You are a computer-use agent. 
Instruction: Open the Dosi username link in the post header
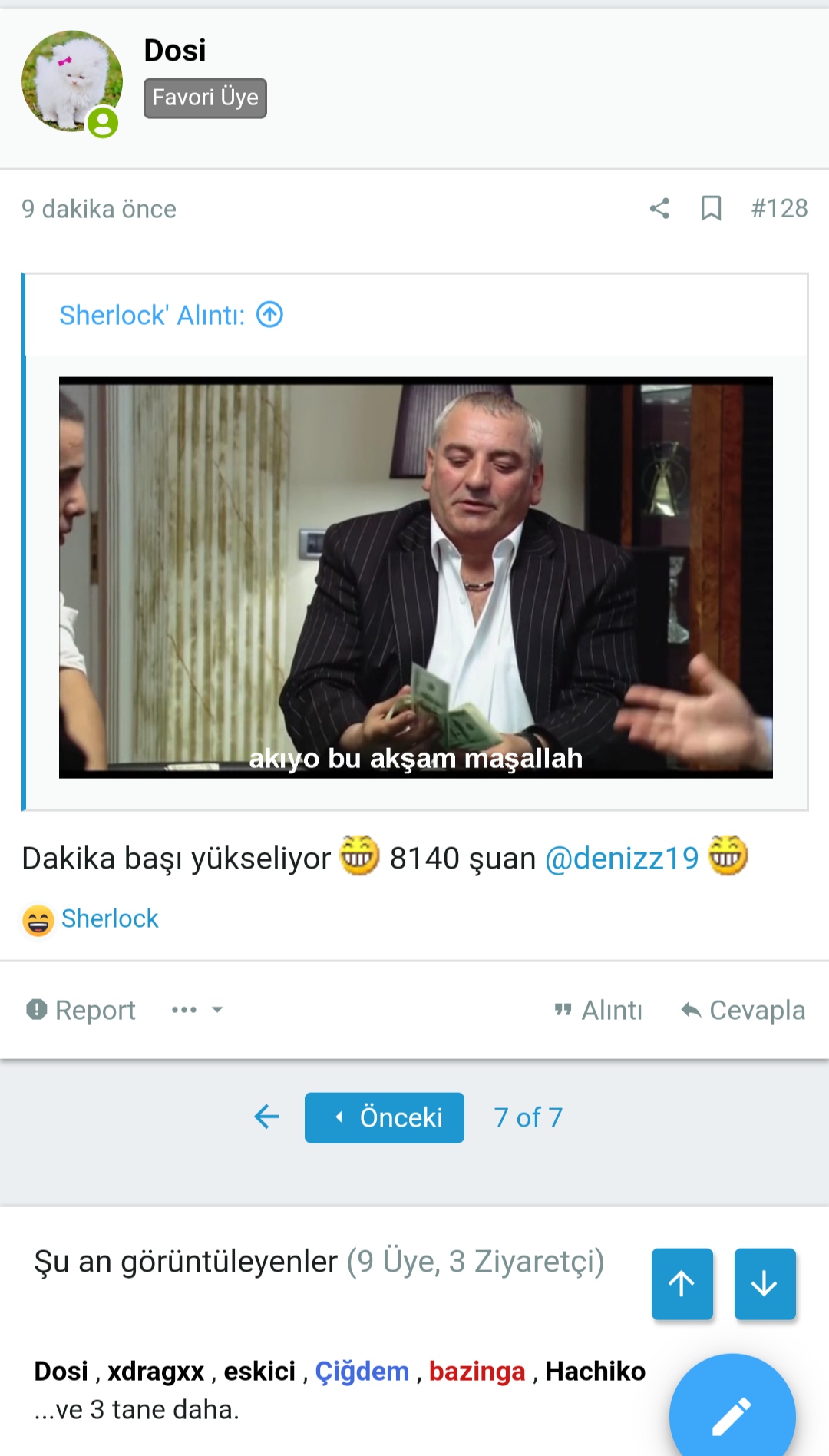(175, 51)
